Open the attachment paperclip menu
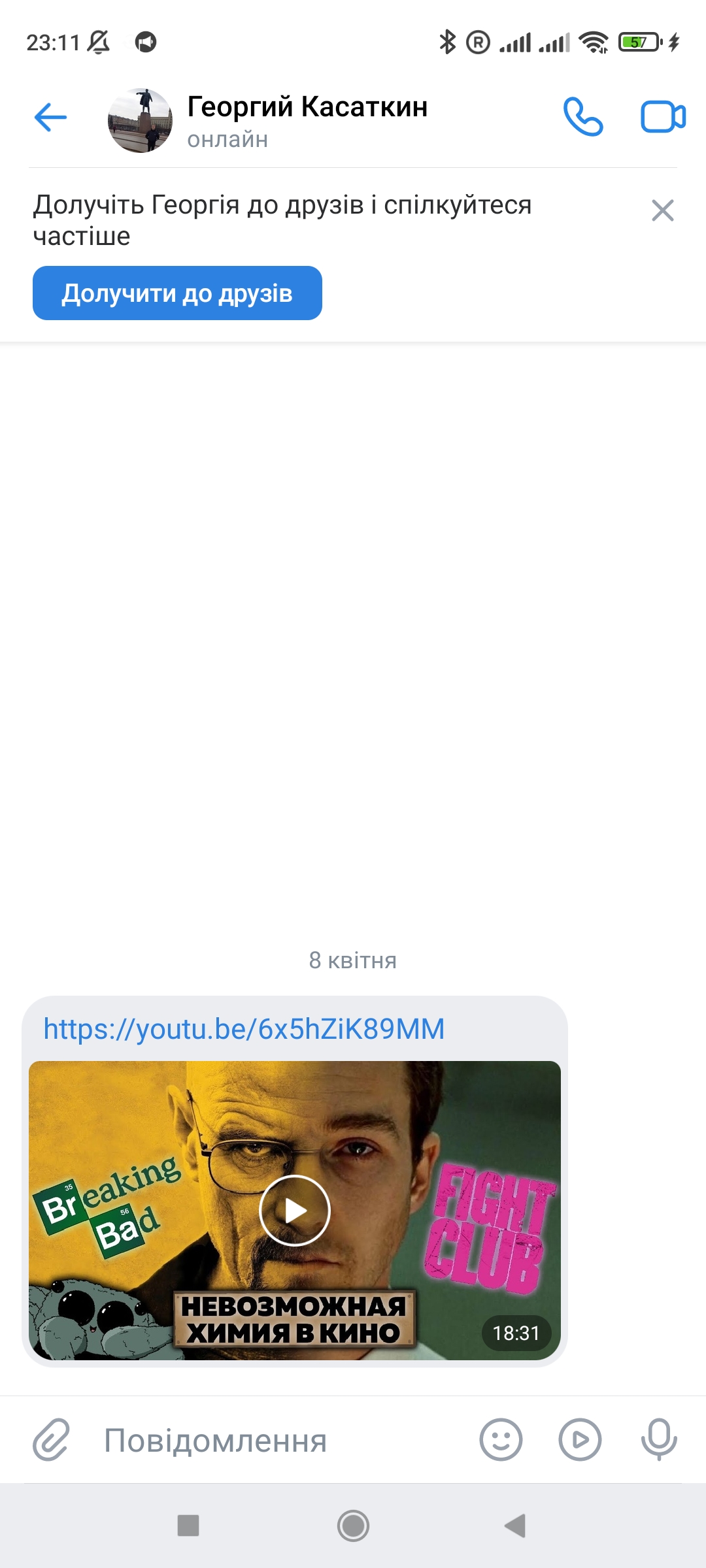Screen dimensions: 706x1568 coord(51,1439)
